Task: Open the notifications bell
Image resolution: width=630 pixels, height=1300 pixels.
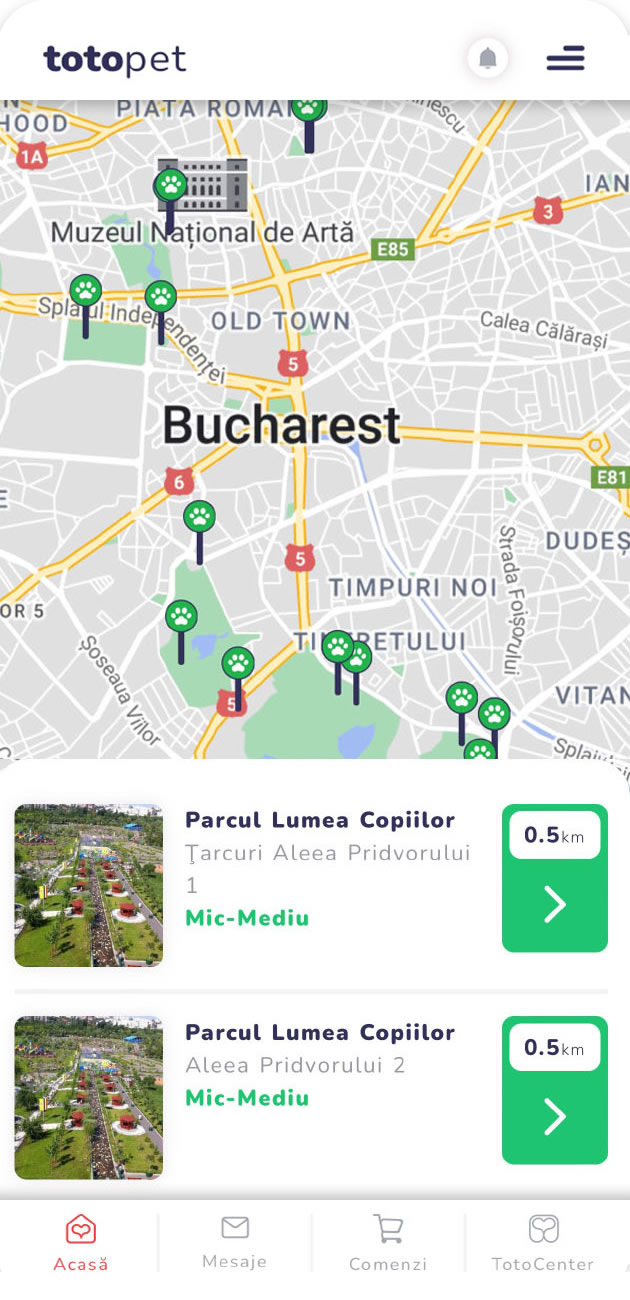Action: coord(487,59)
